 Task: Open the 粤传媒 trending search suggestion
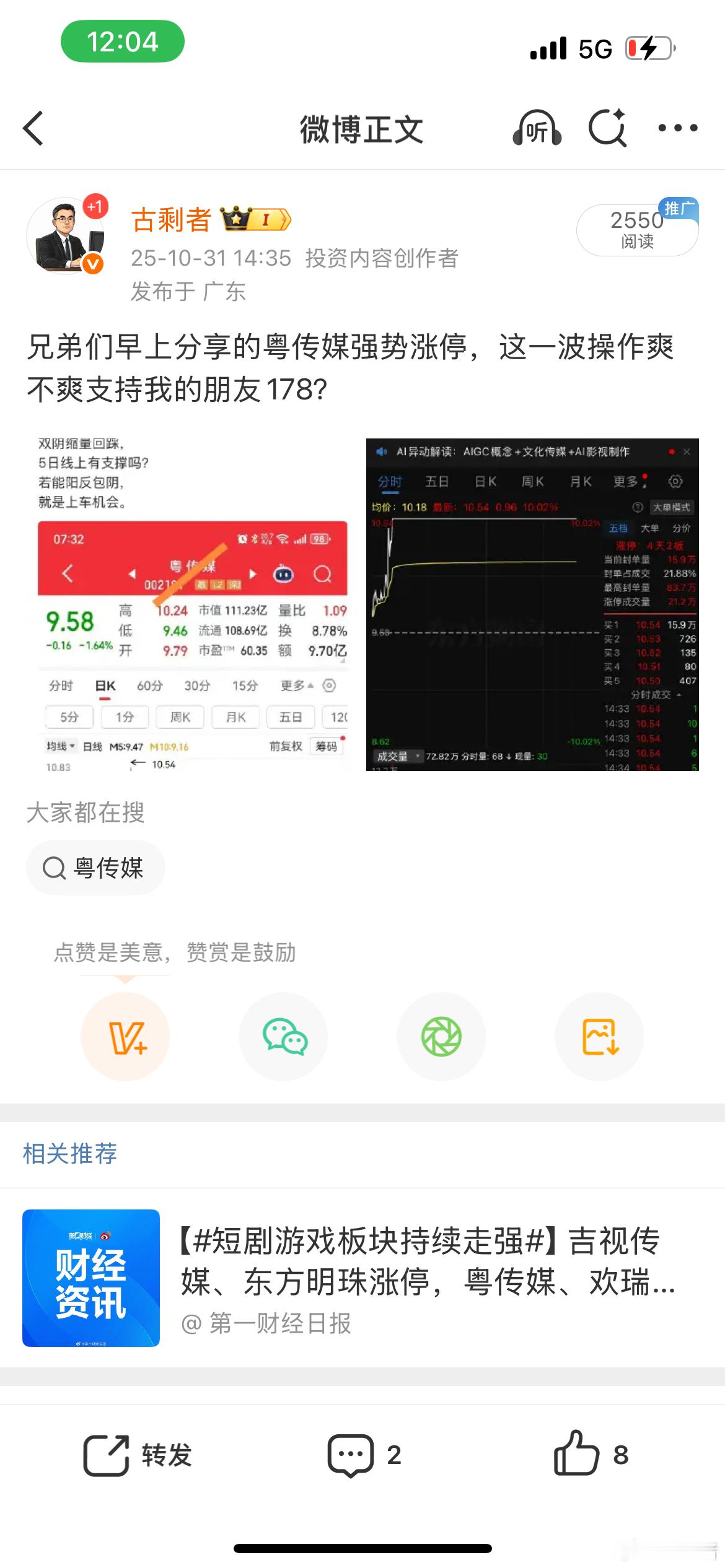96,868
